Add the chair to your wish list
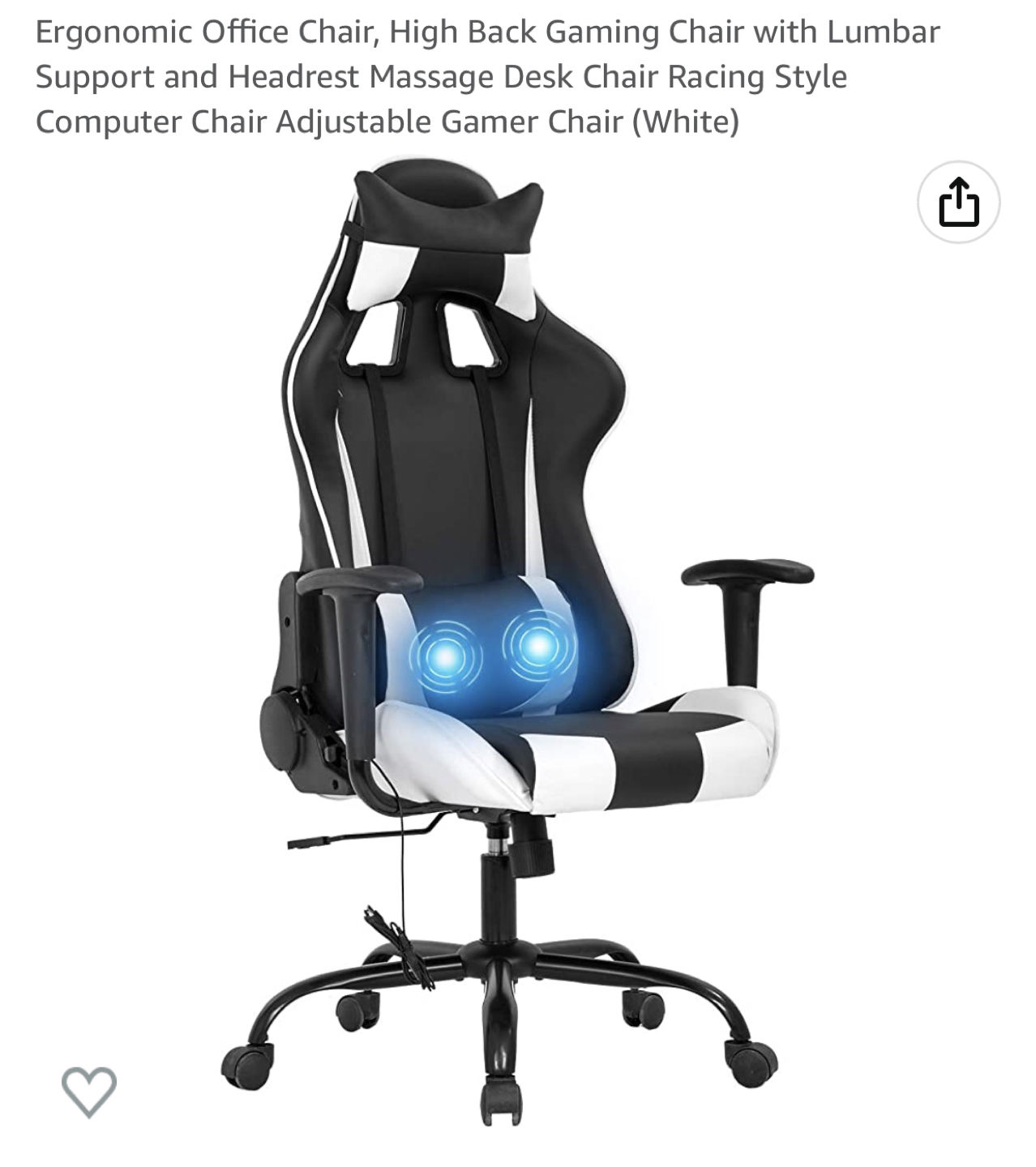The height and width of the screenshot is (1167, 1036). pos(89,1091)
